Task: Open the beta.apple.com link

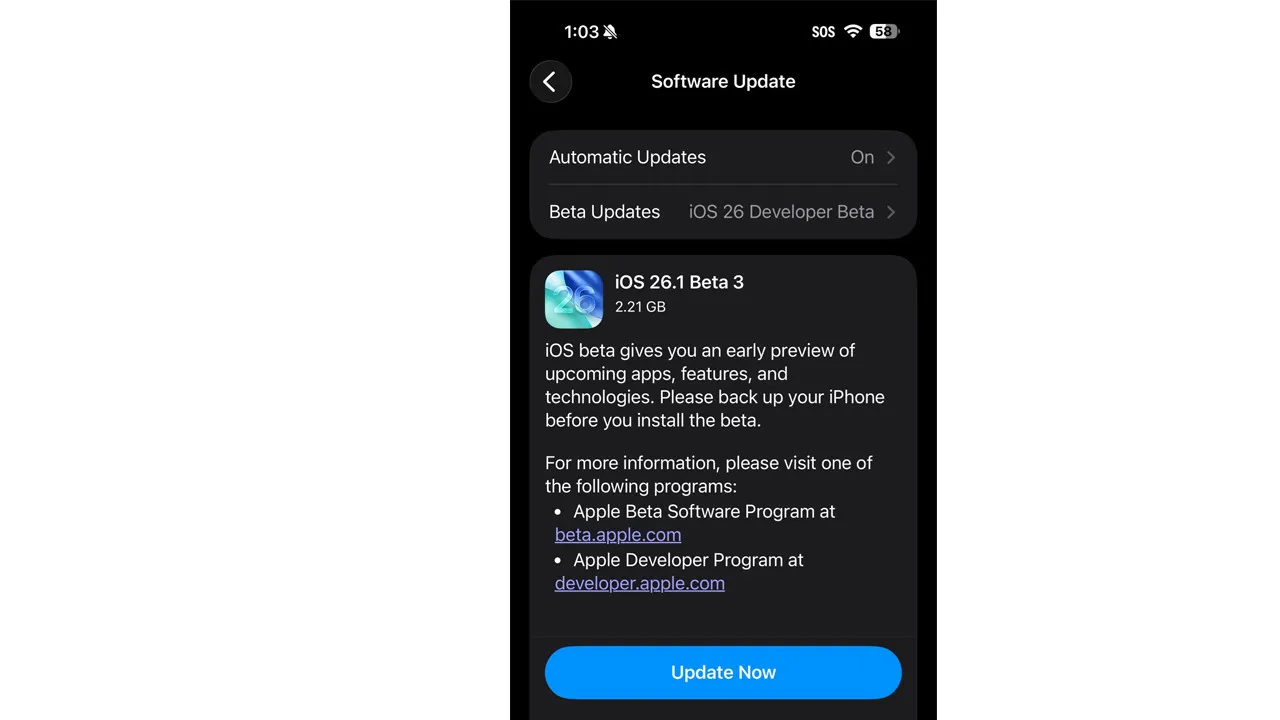Action: [617, 535]
